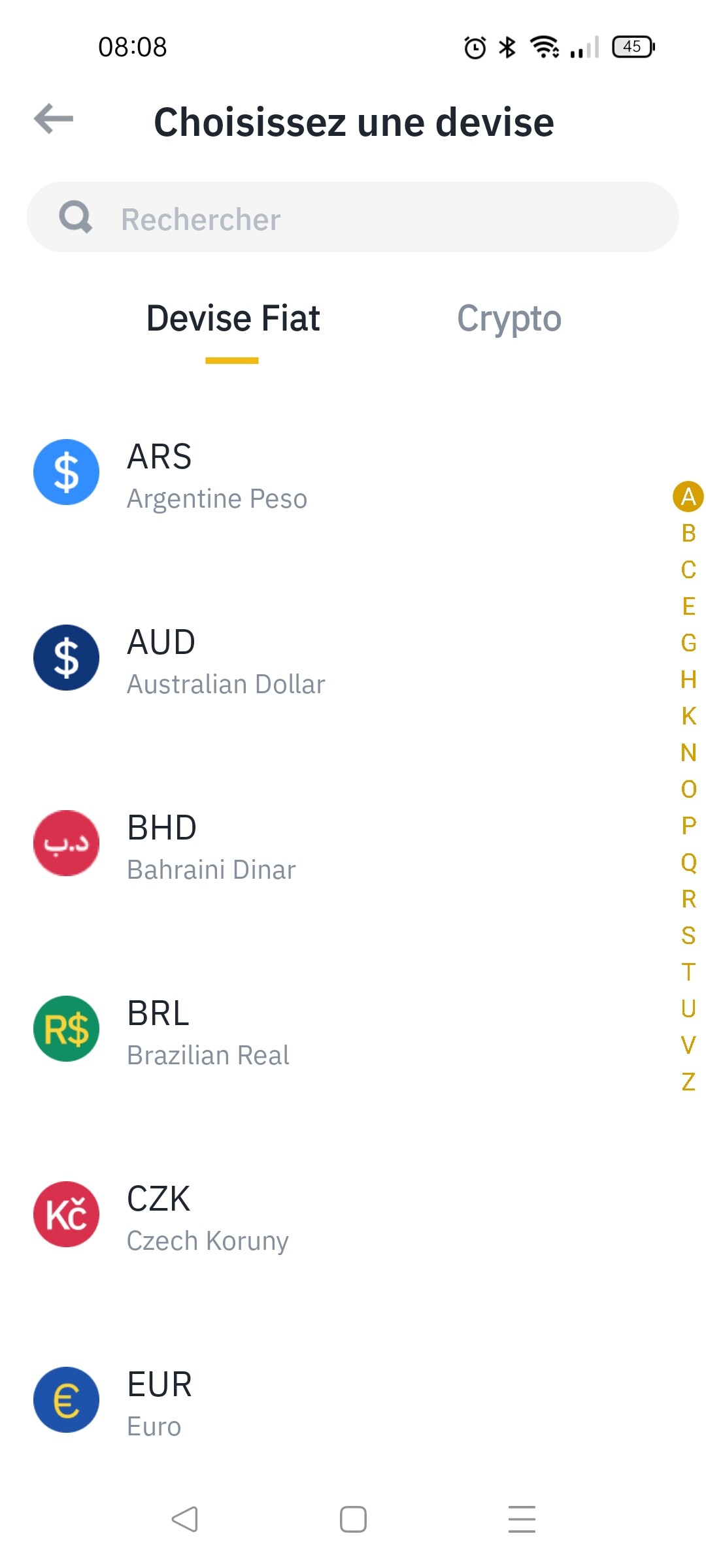This screenshot has height=1568, width=706.
Task: Open recent apps from navigation bar
Action: tap(522, 1519)
